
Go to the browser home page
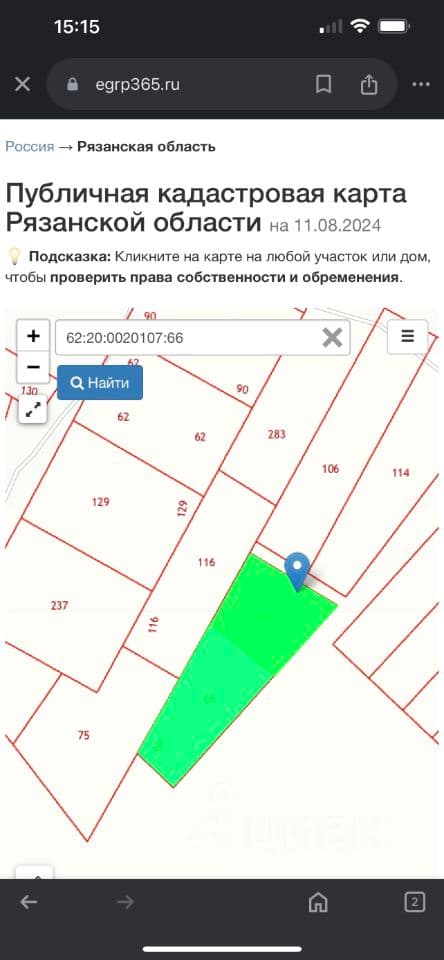[x=318, y=902]
